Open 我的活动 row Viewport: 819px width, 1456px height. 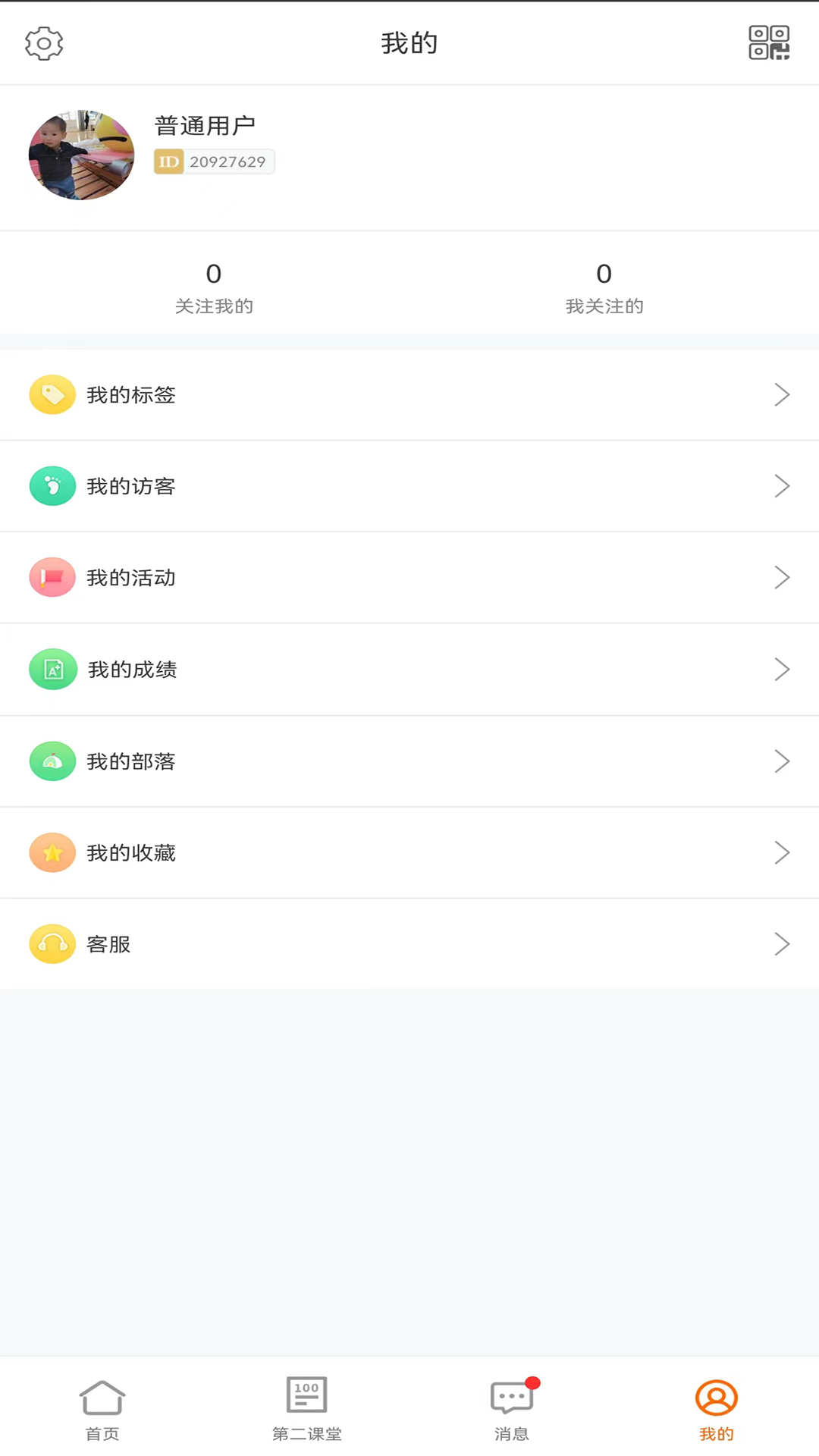tap(409, 578)
